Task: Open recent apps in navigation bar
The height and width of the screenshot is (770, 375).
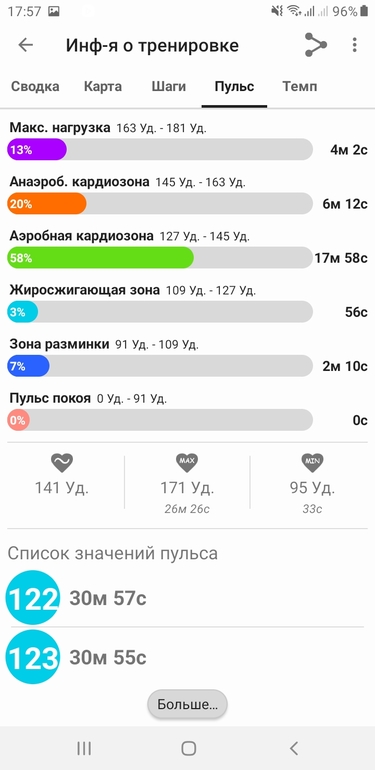Action: [84, 748]
